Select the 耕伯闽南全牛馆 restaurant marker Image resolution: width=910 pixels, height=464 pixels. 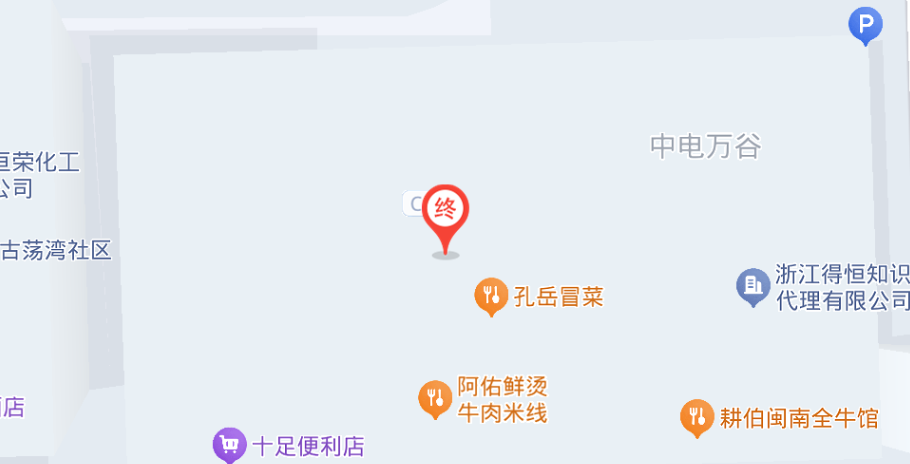click(x=695, y=416)
